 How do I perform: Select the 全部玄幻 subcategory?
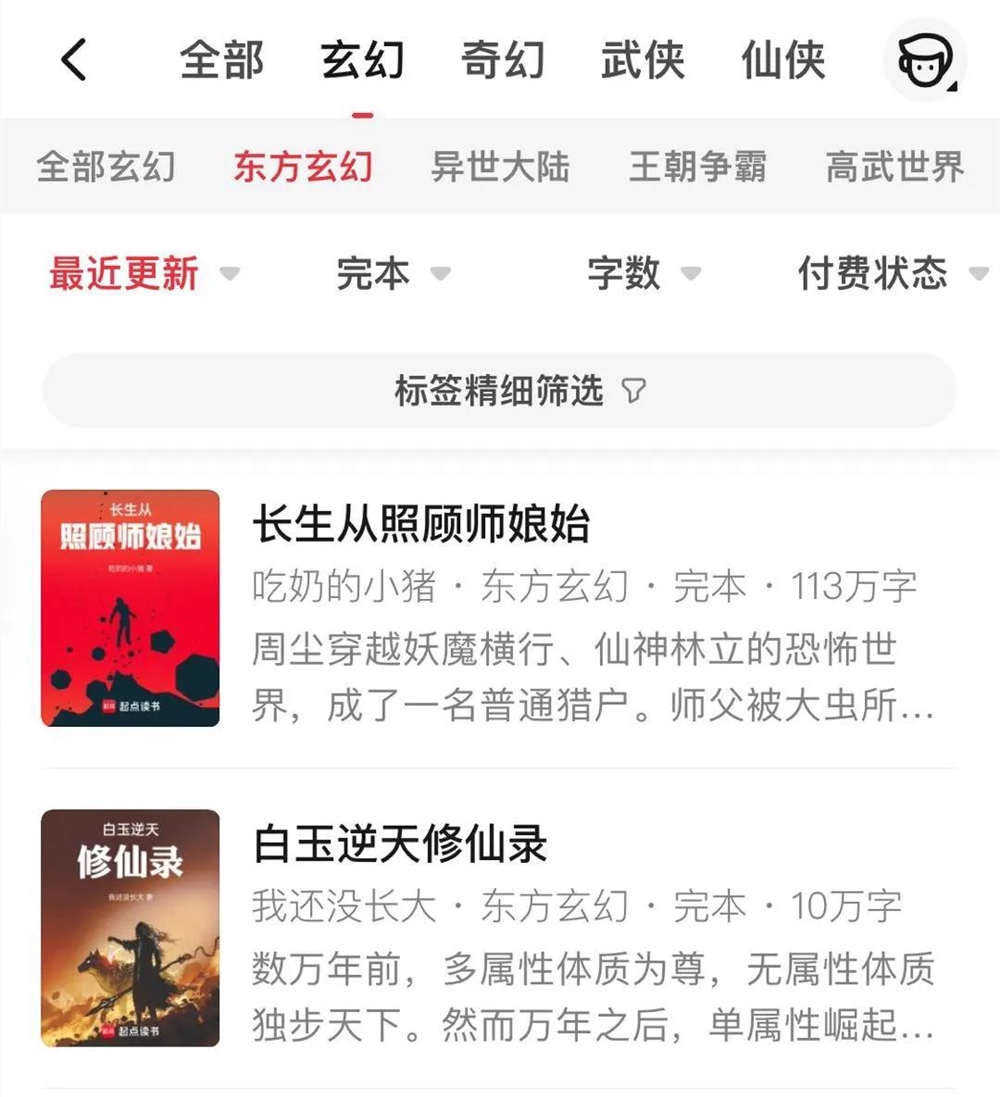[x=105, y=167]
